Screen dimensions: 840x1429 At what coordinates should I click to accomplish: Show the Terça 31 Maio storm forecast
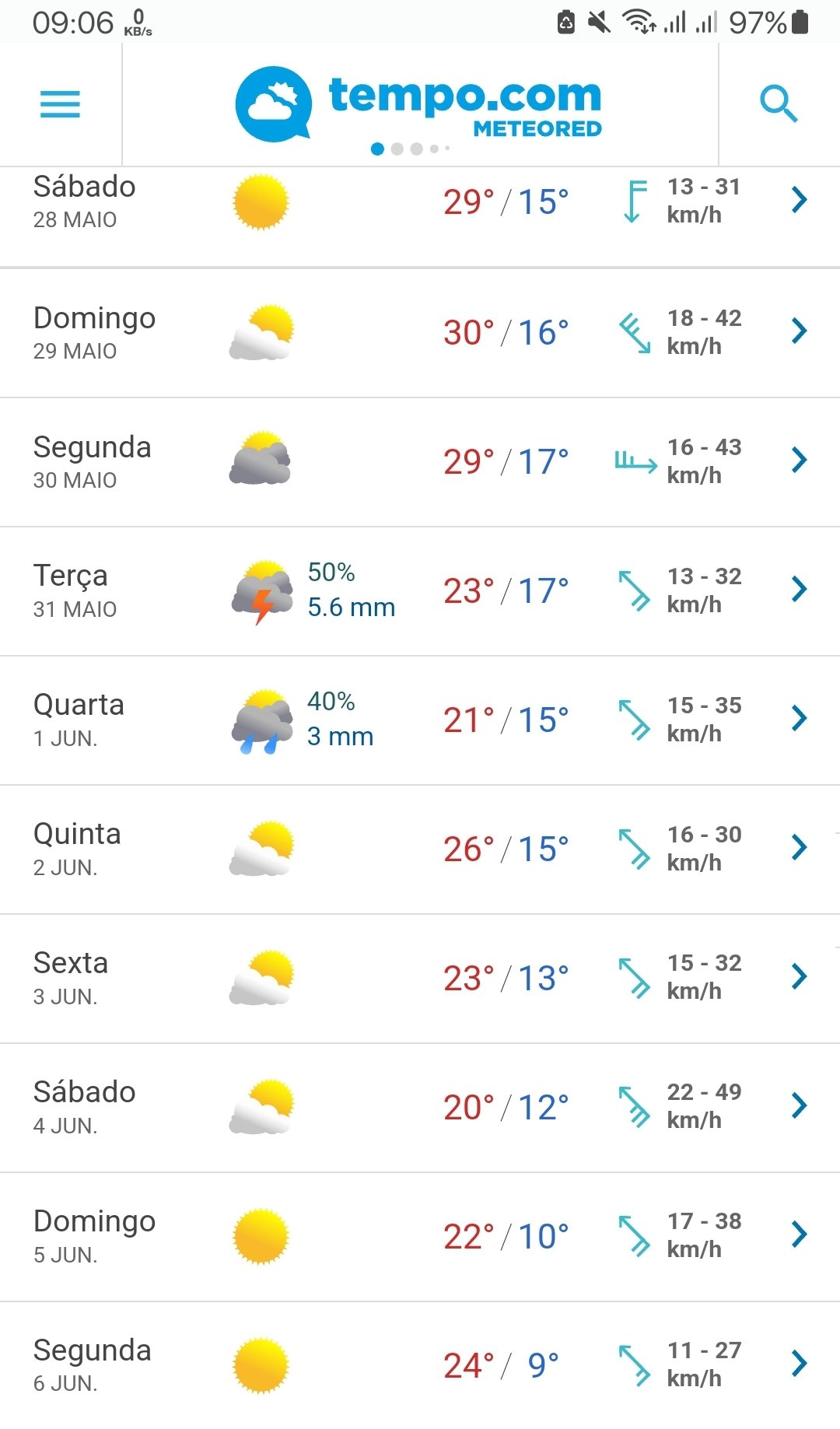(x=420, y=591)
